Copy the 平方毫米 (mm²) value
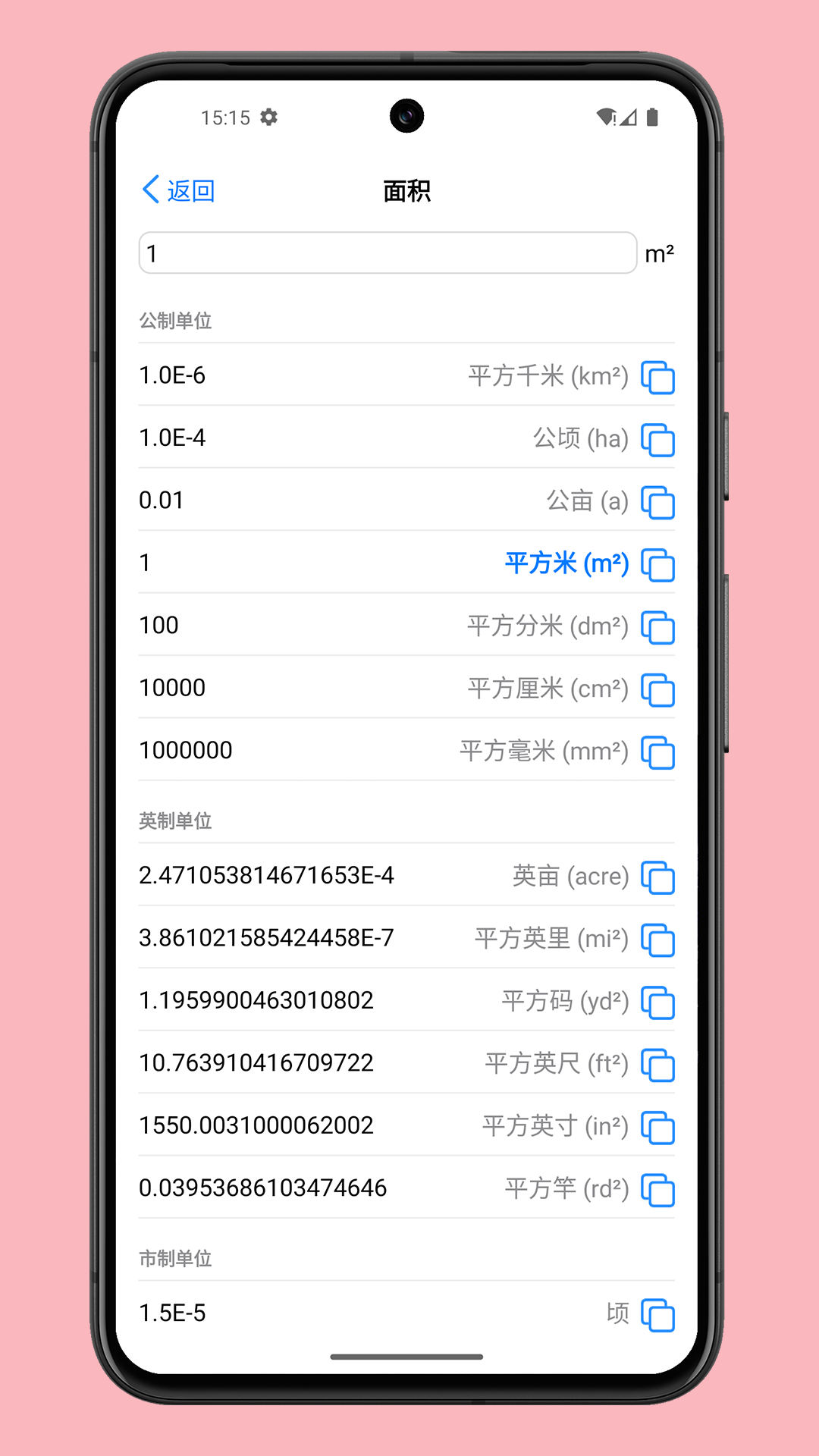Viewport: 819px width, 1456px height. [657, 752]
